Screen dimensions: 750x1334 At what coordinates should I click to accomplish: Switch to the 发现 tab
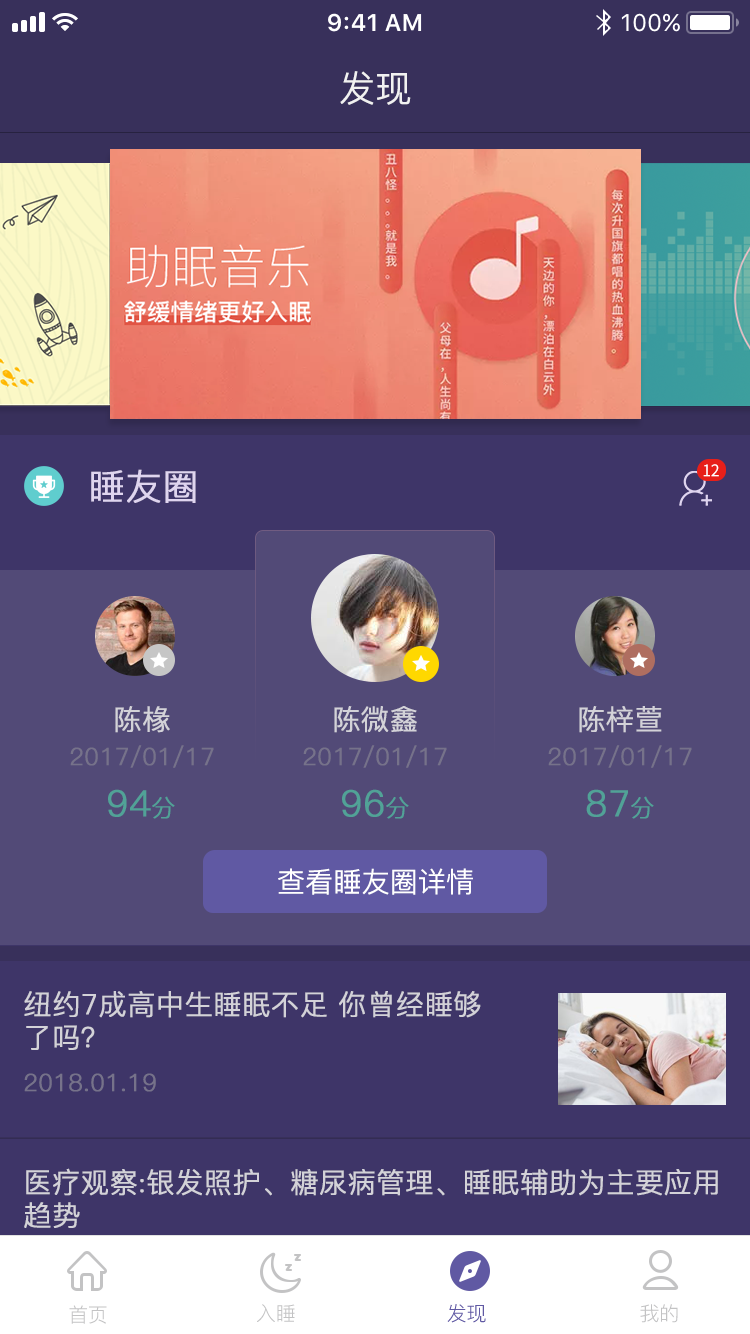point(468,1285)
